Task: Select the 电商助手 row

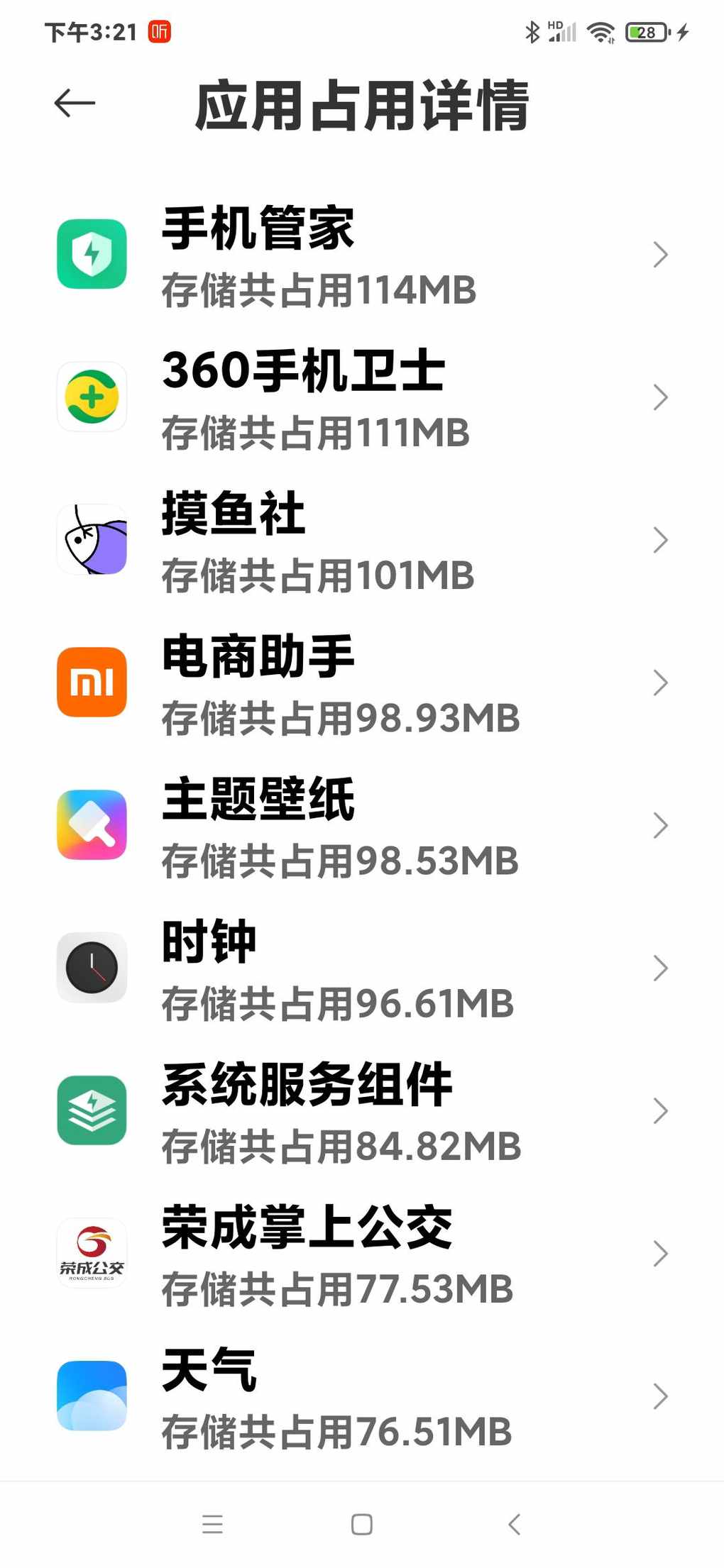Action: [x=362, y=683]
